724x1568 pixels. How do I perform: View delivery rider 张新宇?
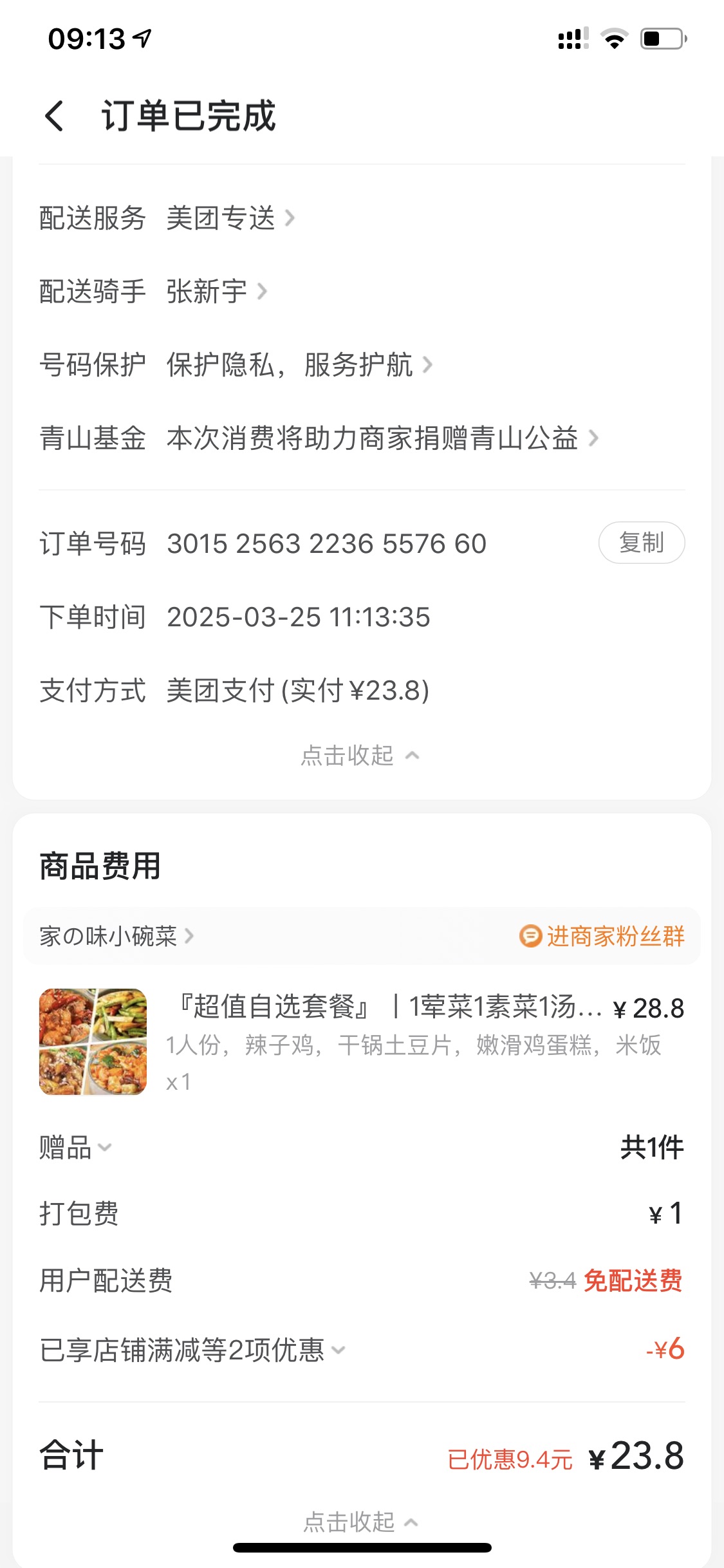pyautogui.click(x=216, y=292)
